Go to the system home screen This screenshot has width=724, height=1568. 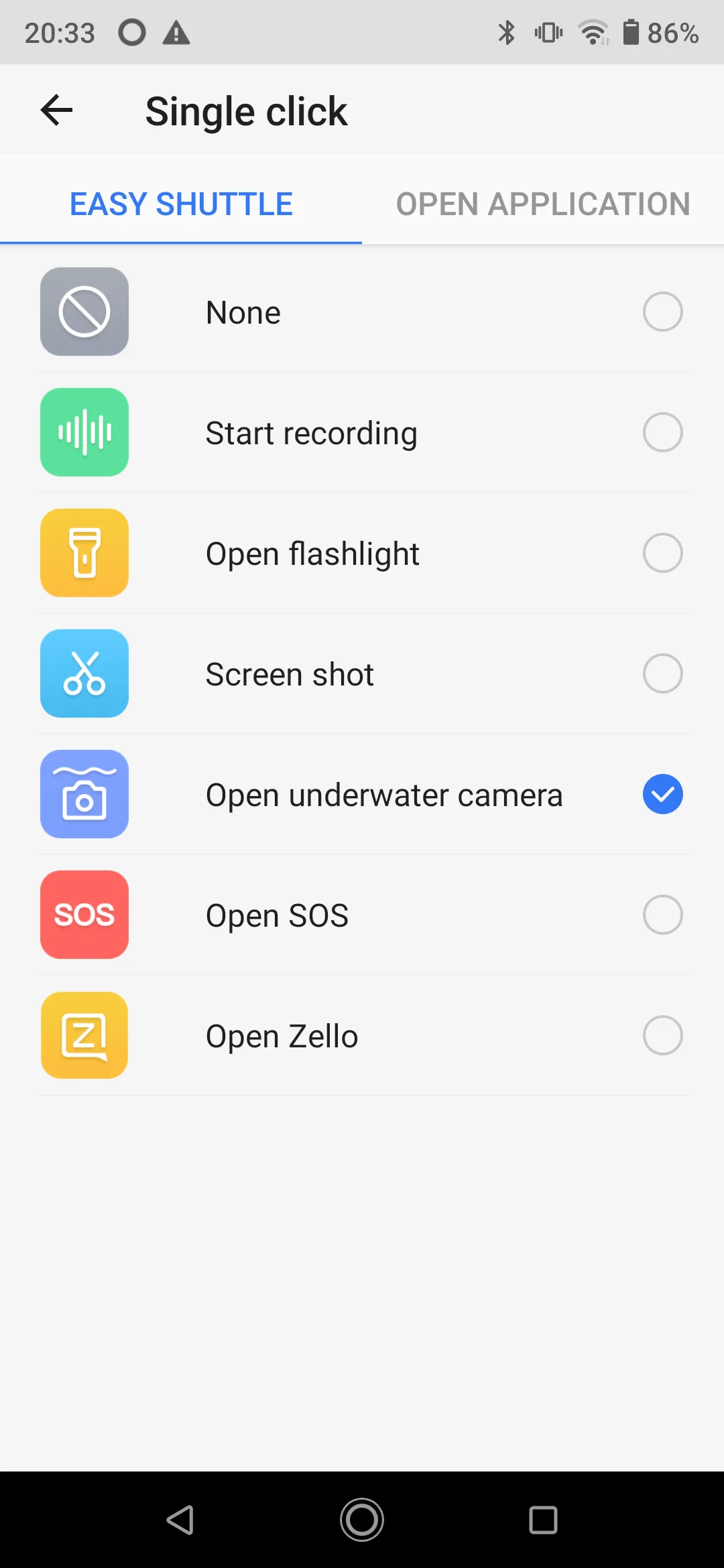(x=362, y=1520)
